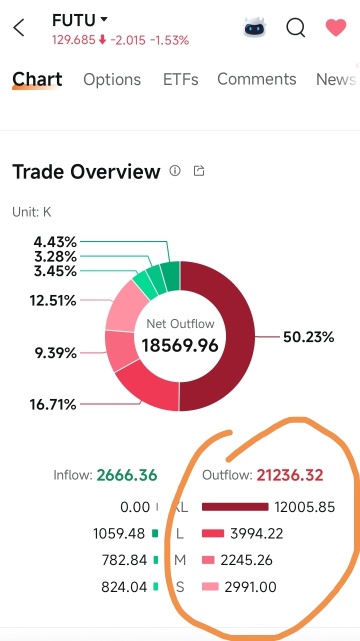Switch to the News tab
The image size is (360, 641).
click(x=336, y=79)
